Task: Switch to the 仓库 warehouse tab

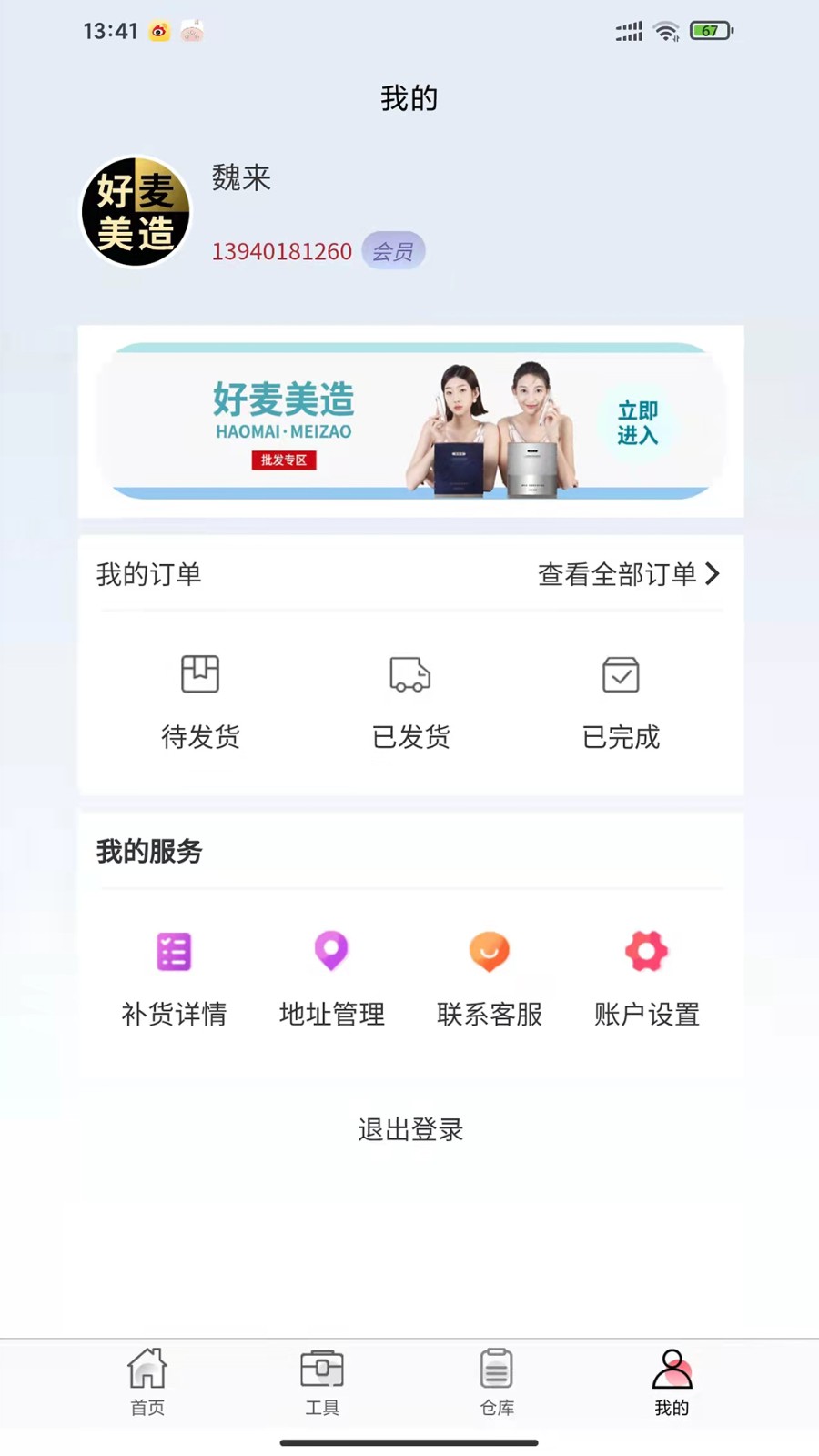Action: pos(496,1383)
